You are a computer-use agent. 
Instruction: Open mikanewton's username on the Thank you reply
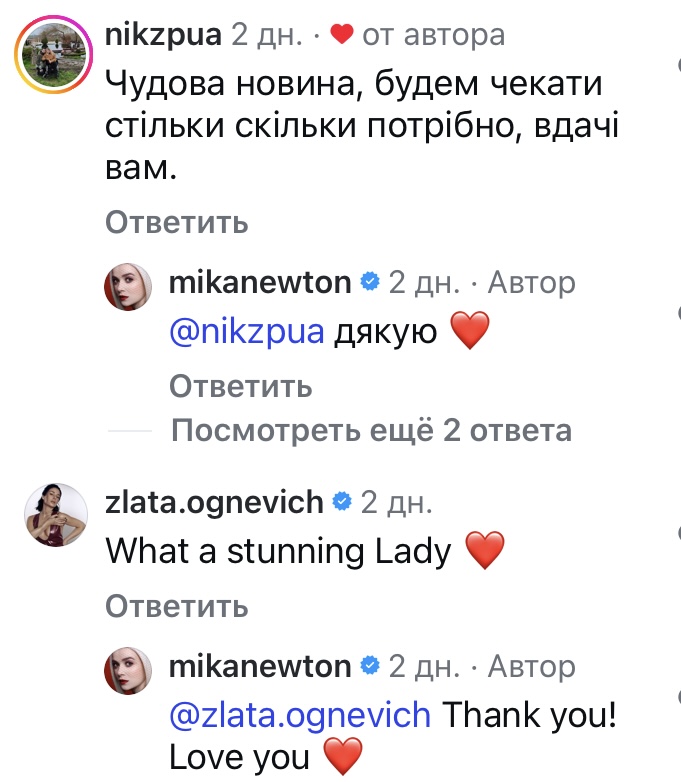[x=259, y=666]
